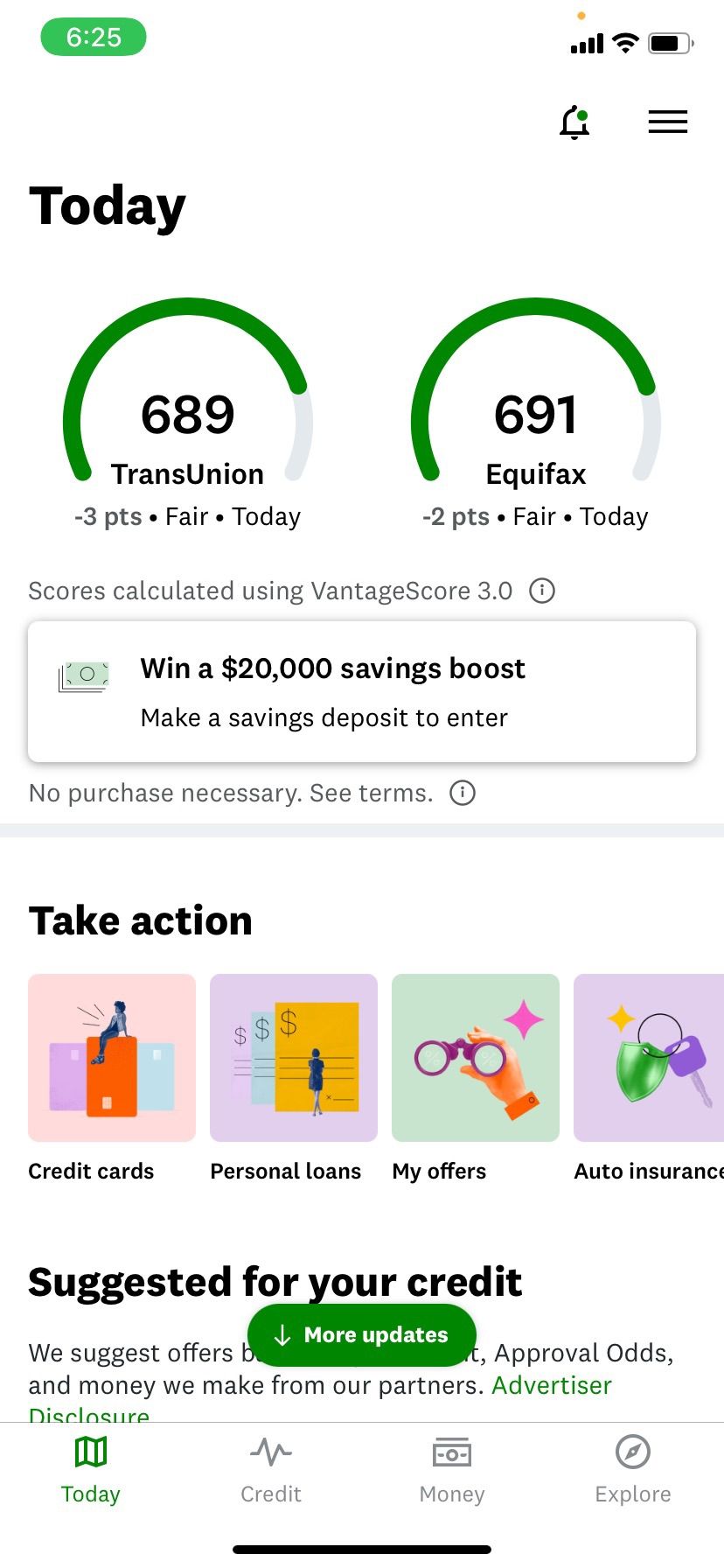Open the Advertiser Disclosure link

(x=551, y=1385)
